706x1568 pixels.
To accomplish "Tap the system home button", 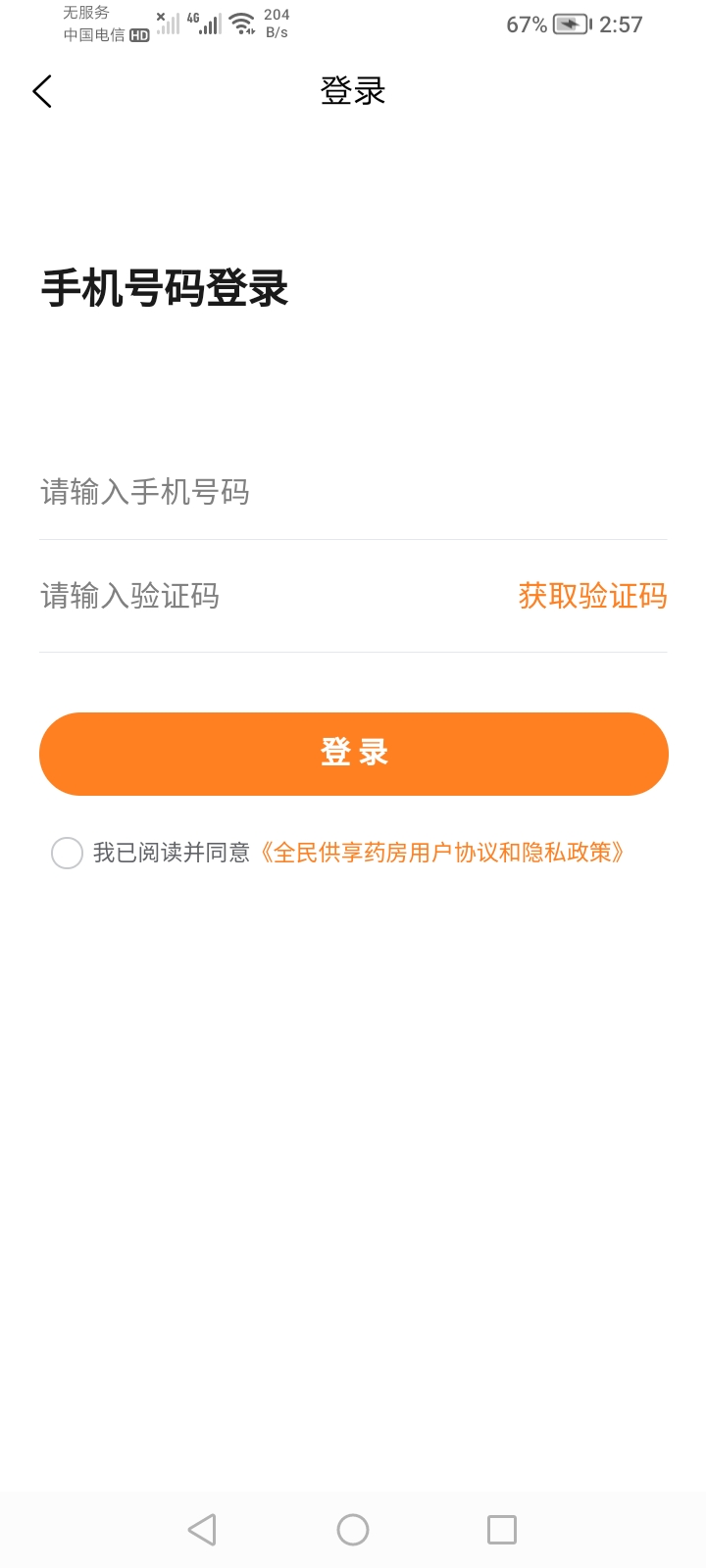I will pyautogui.click(x=353, y=1530).
